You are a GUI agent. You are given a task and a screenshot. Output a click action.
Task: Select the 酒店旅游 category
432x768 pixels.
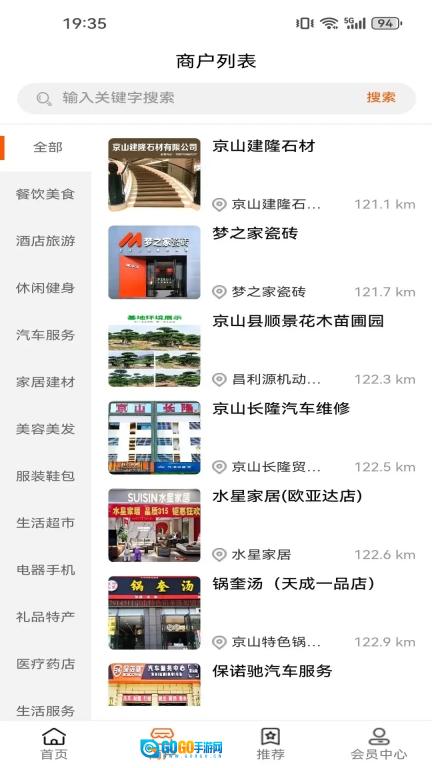point(45,241)
